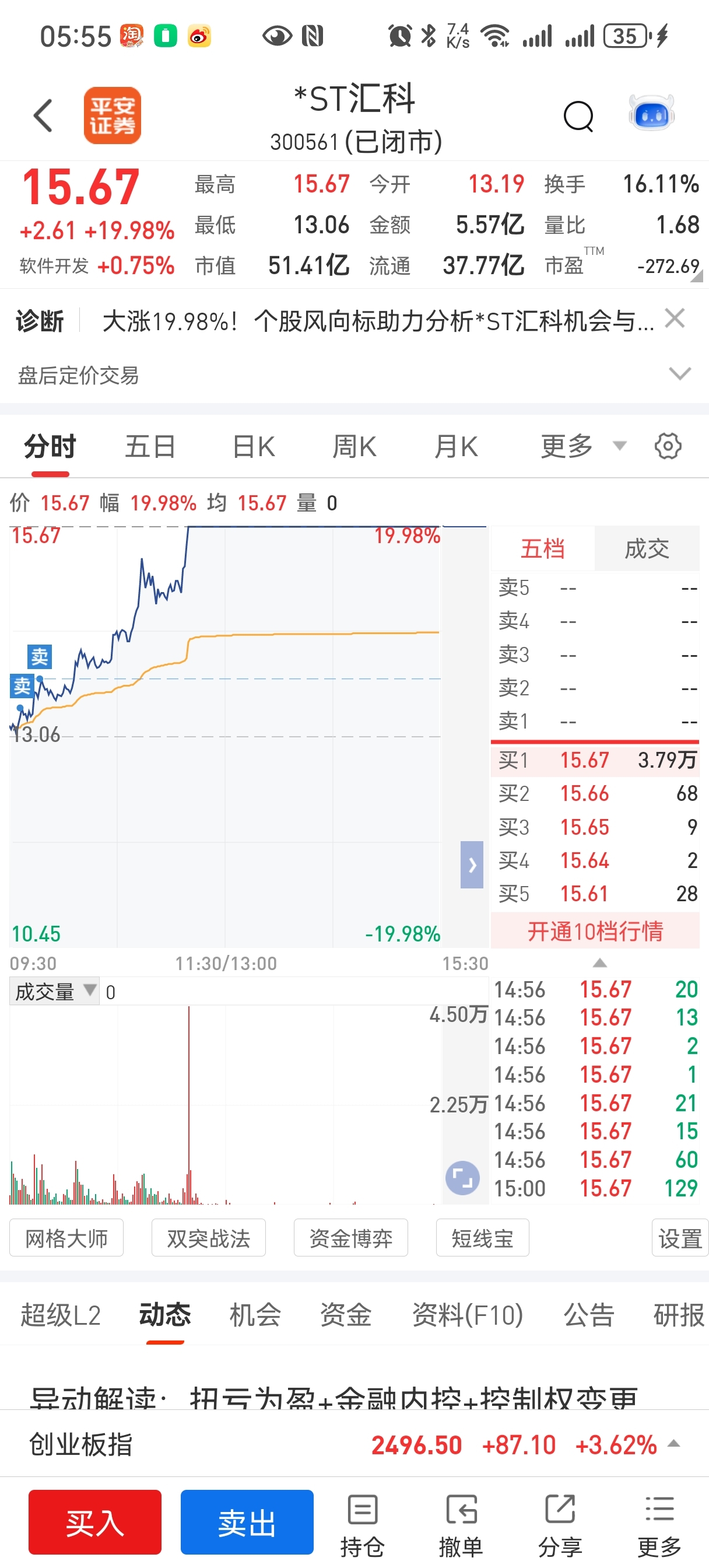Open the 网格大师 tool
The width and height of the screenshot is (709, 1568).
[x=66, y=1238]
